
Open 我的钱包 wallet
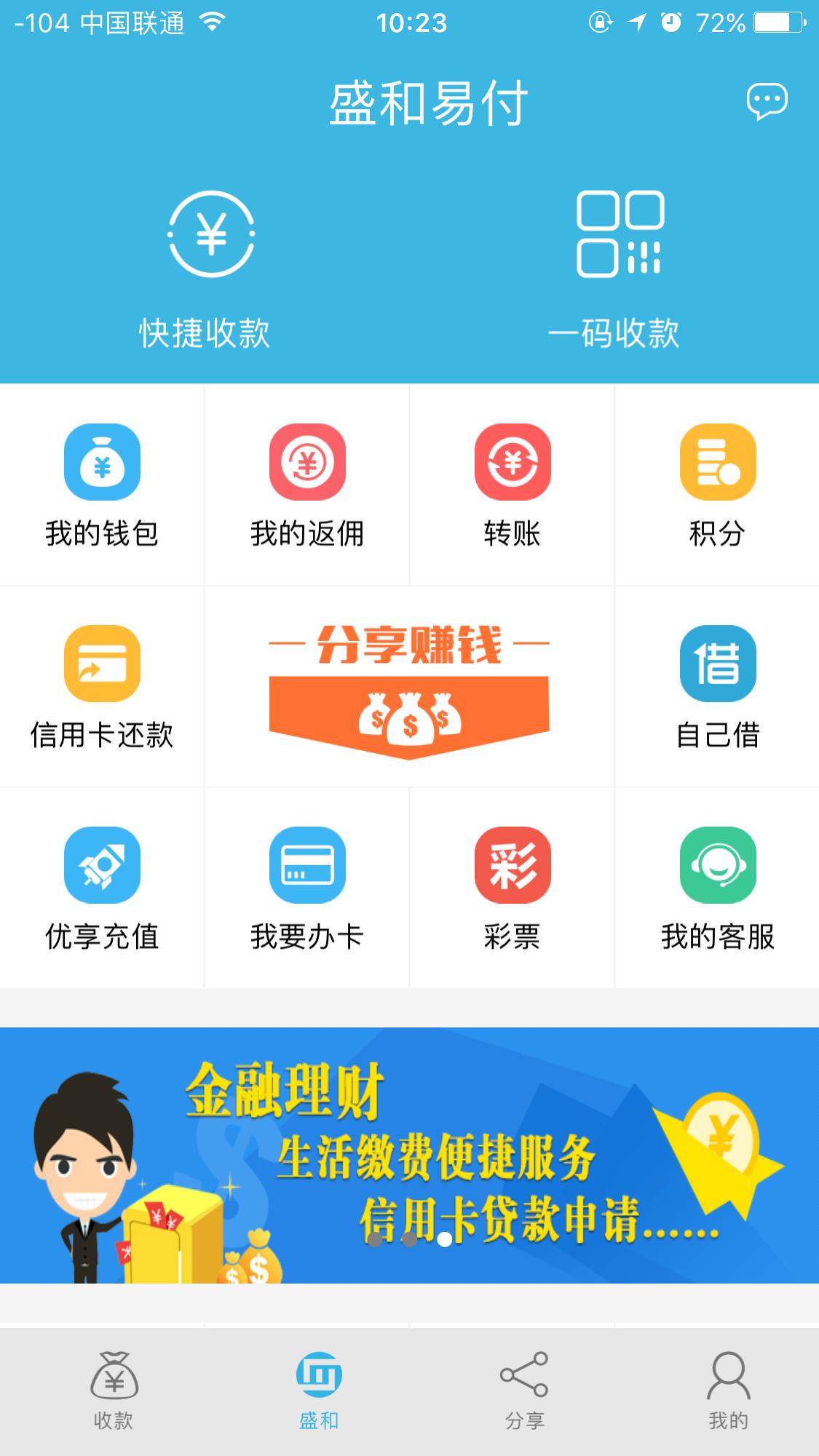[102, 480]
